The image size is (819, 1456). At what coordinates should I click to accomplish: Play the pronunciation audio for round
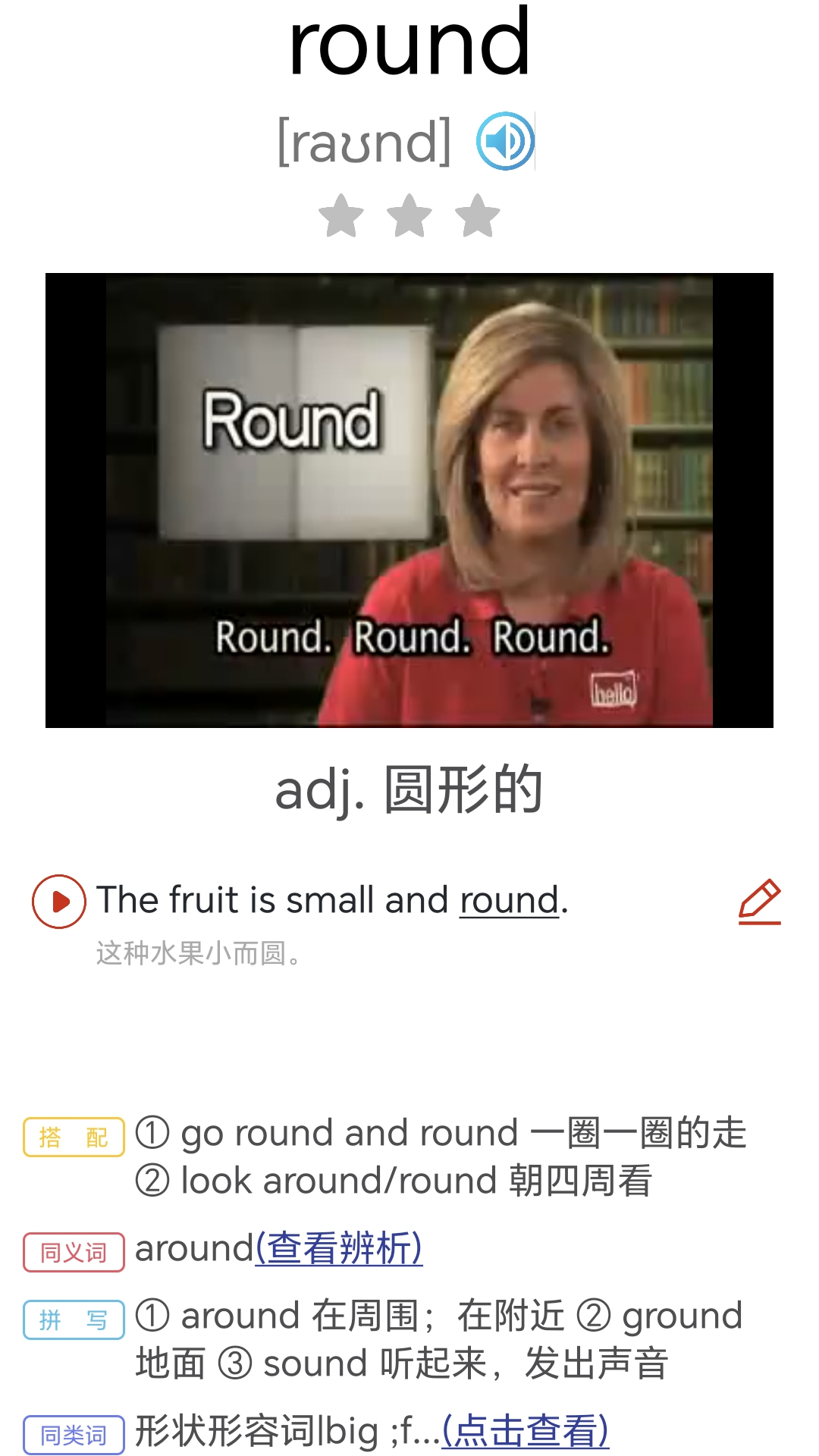pyautogui.click(x=505, y=141)
